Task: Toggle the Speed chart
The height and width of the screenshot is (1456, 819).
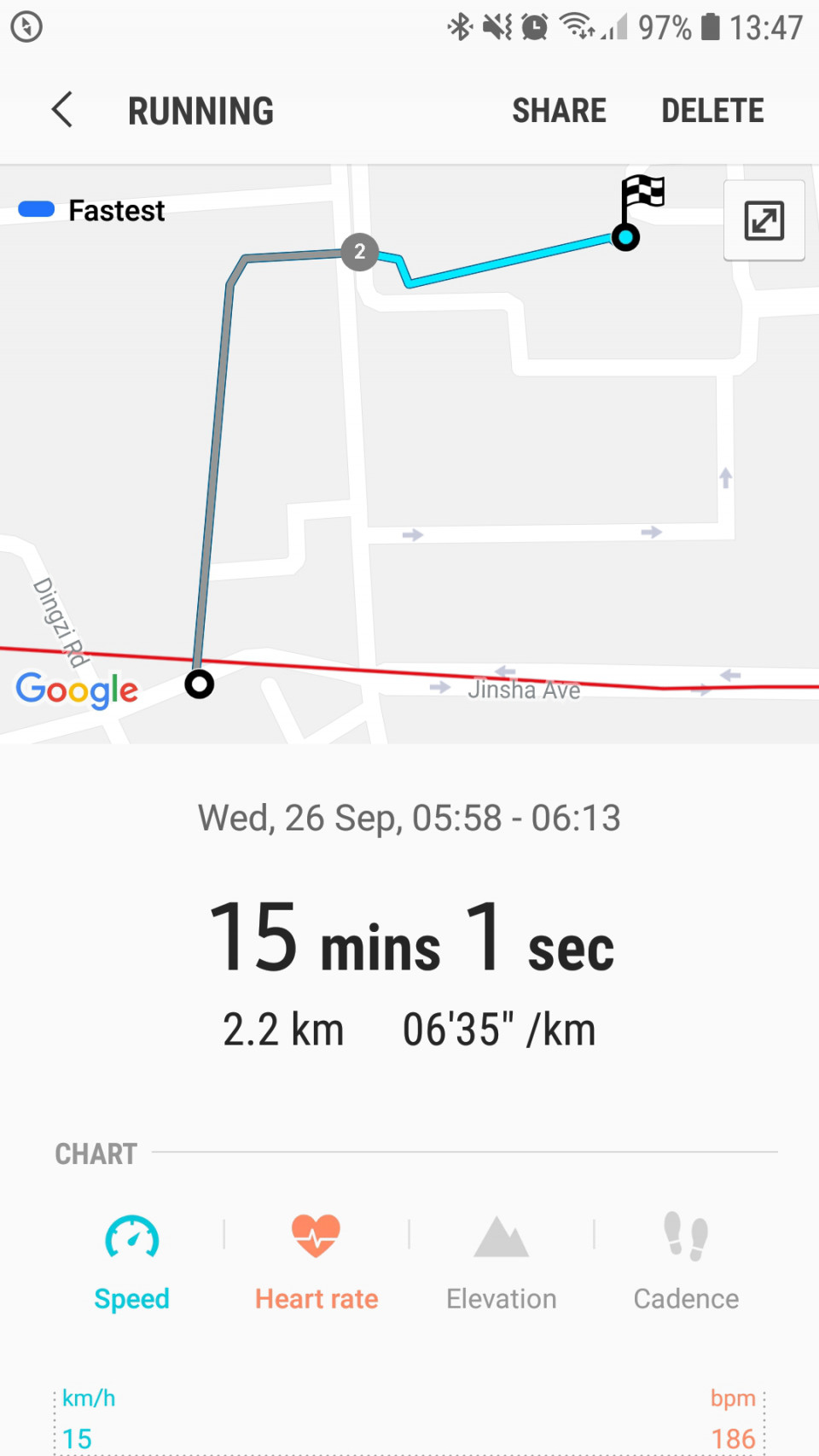Action: (131, 1261)
